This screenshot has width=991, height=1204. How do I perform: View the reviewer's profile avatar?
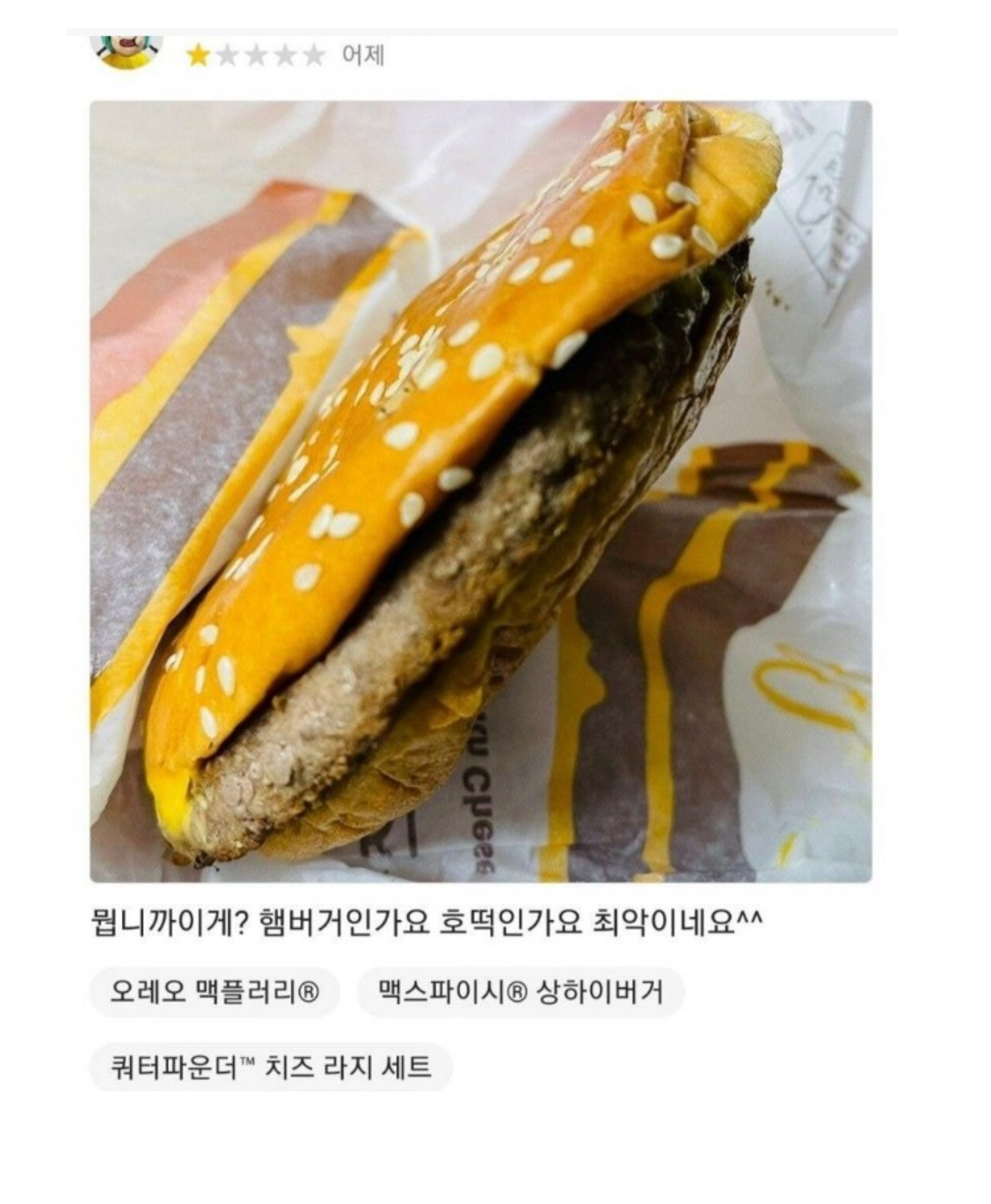point(128,51)
